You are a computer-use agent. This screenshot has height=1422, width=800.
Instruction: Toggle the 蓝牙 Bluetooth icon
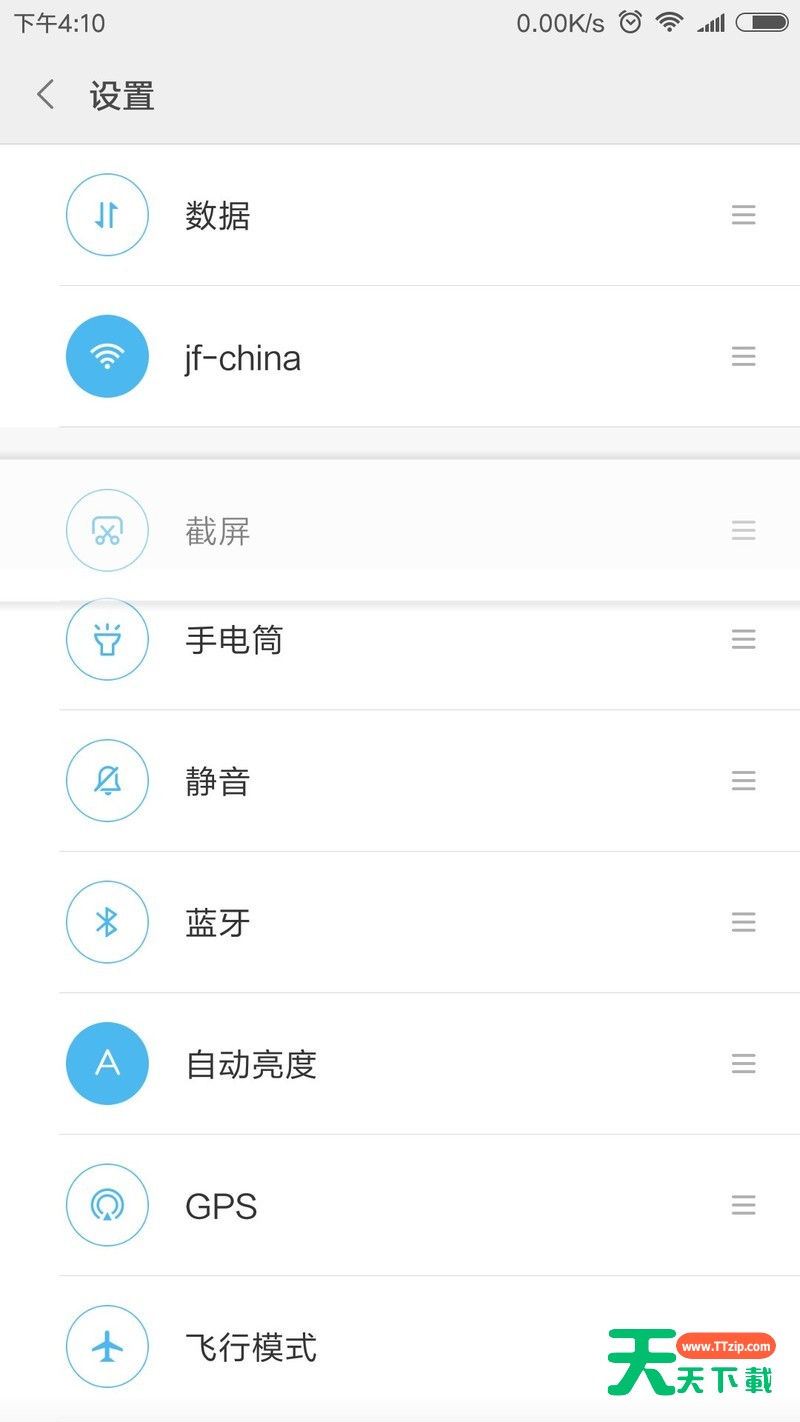tap(107, 923)
